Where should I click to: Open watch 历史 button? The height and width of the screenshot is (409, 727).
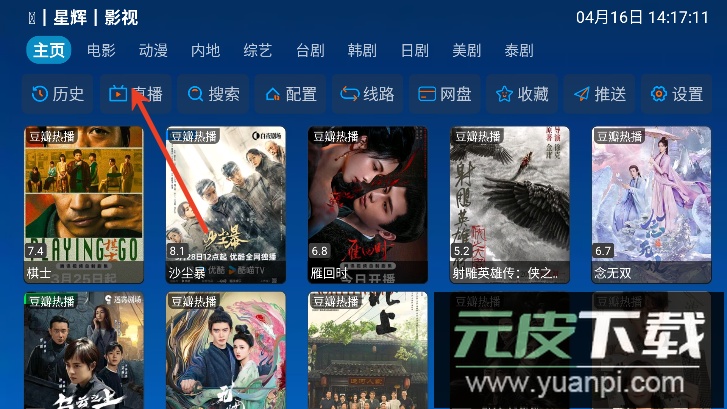(x=58, y=94)
